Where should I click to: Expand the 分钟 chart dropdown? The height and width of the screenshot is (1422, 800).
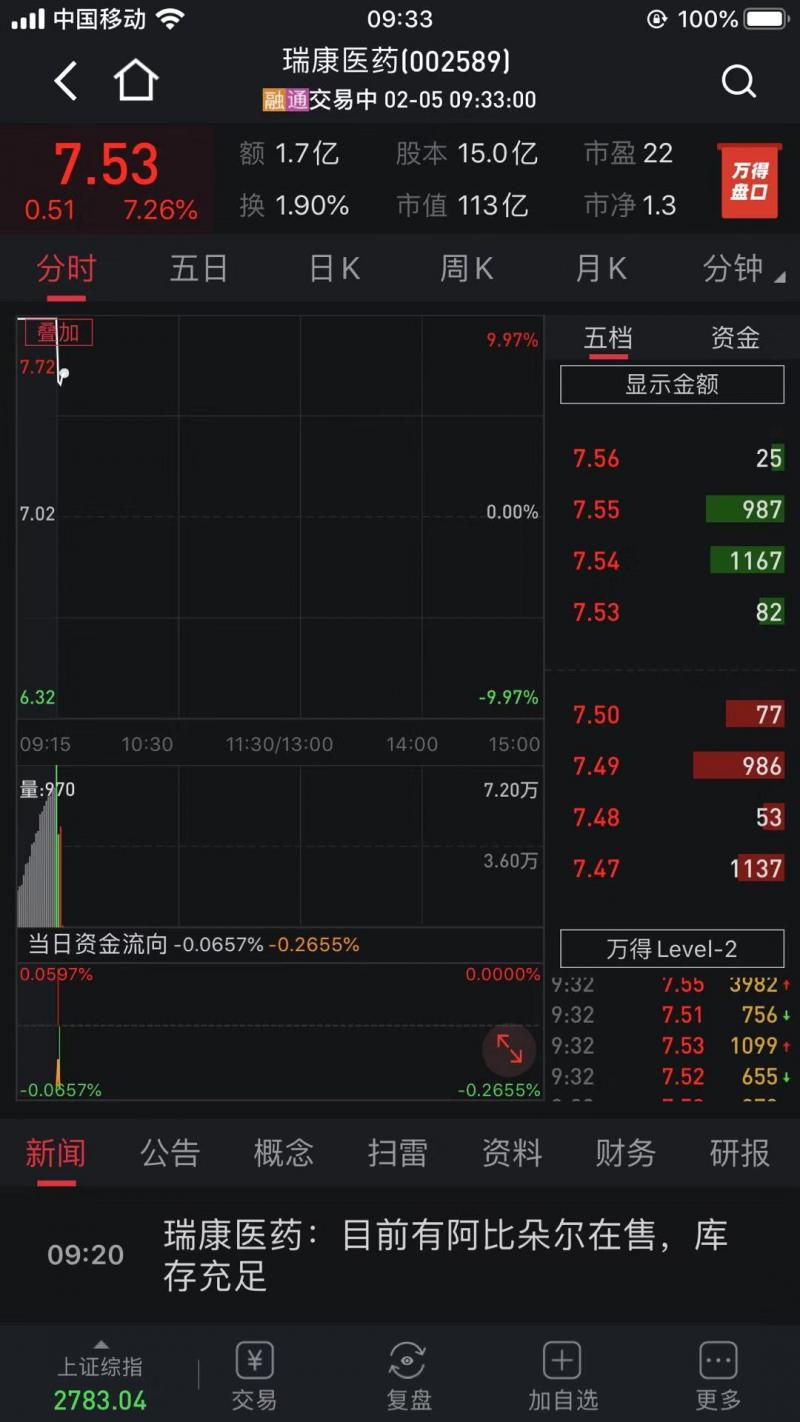click(743, 268)
